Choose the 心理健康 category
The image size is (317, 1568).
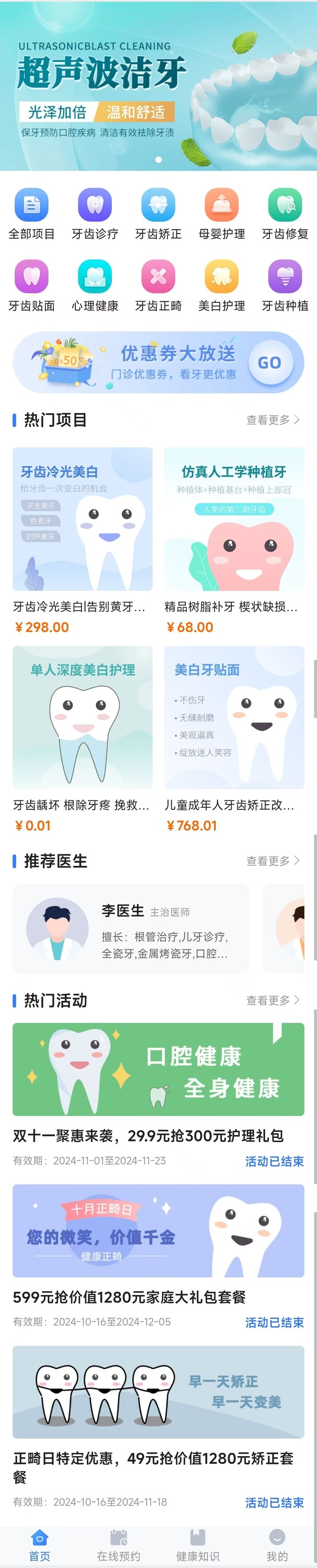[95, 284]
